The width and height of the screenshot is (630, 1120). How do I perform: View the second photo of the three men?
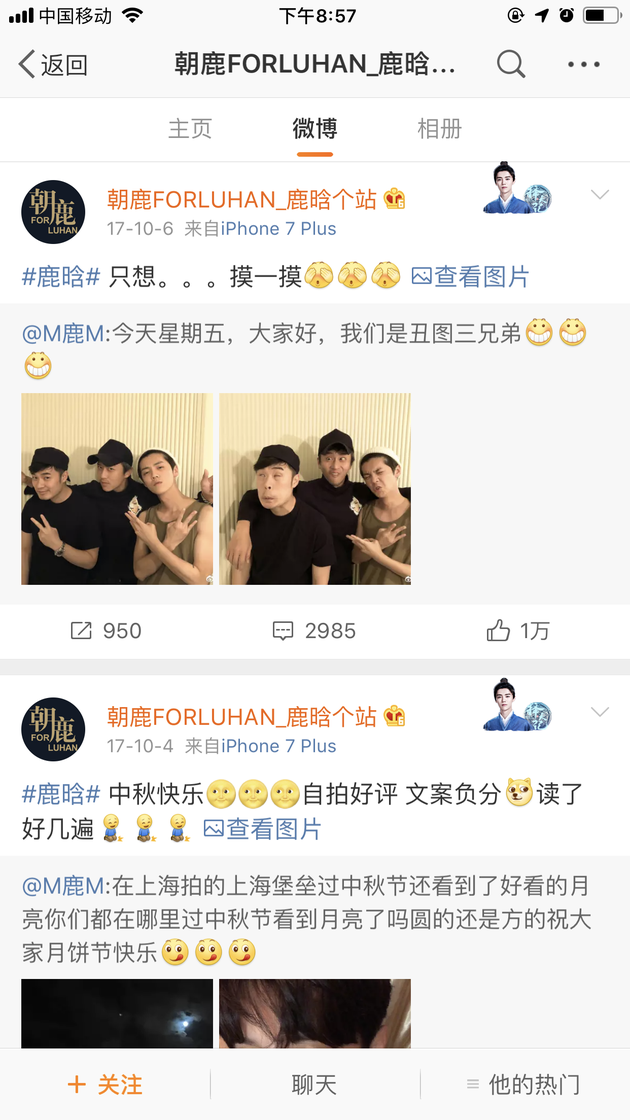(315, 489)
